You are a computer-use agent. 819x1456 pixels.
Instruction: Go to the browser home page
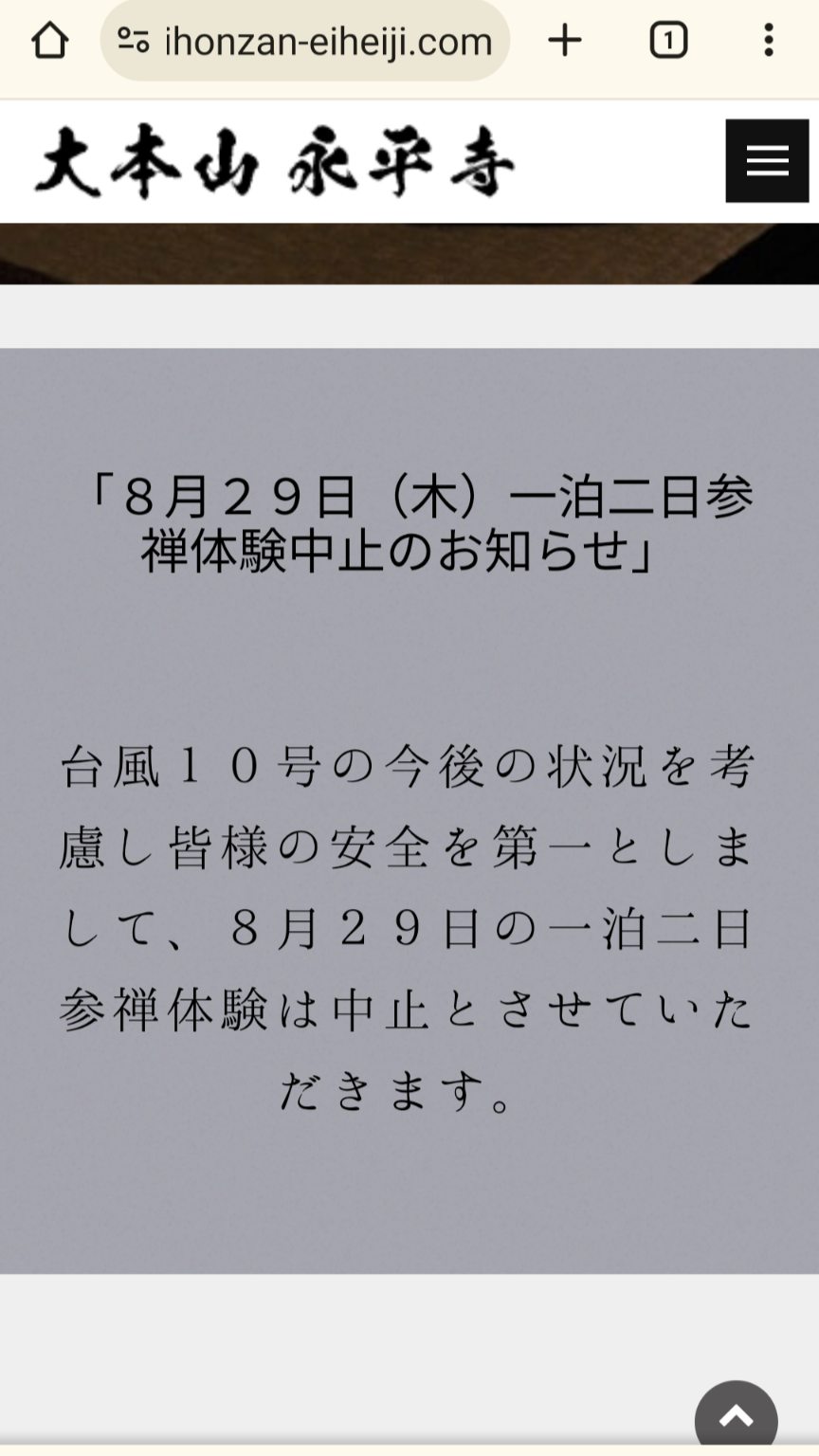(x=49, y=41)
